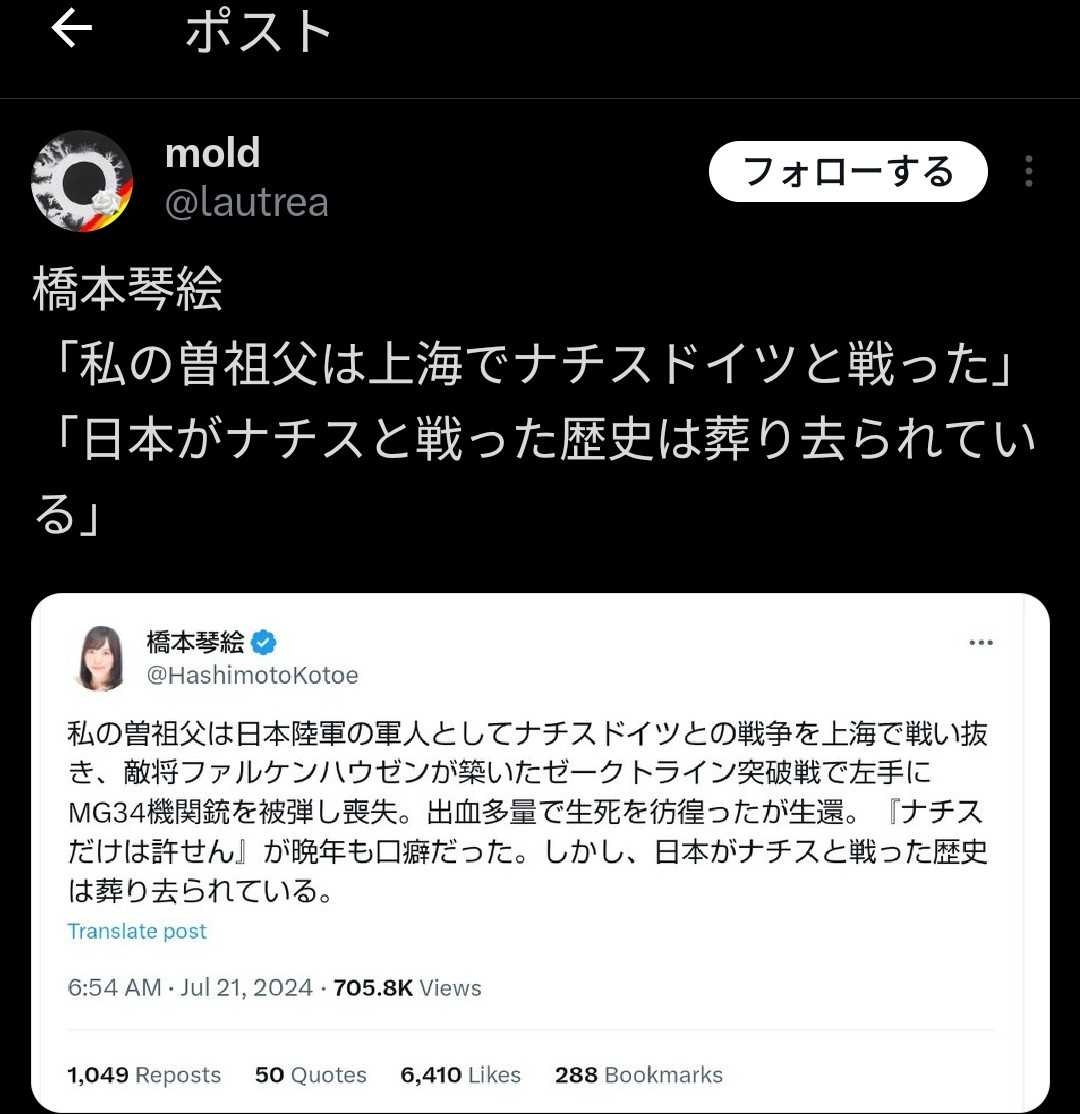Tap the フォローする button for mold
The image size is (1080, 1114).
pyautogui.click(x=848, y=172)
